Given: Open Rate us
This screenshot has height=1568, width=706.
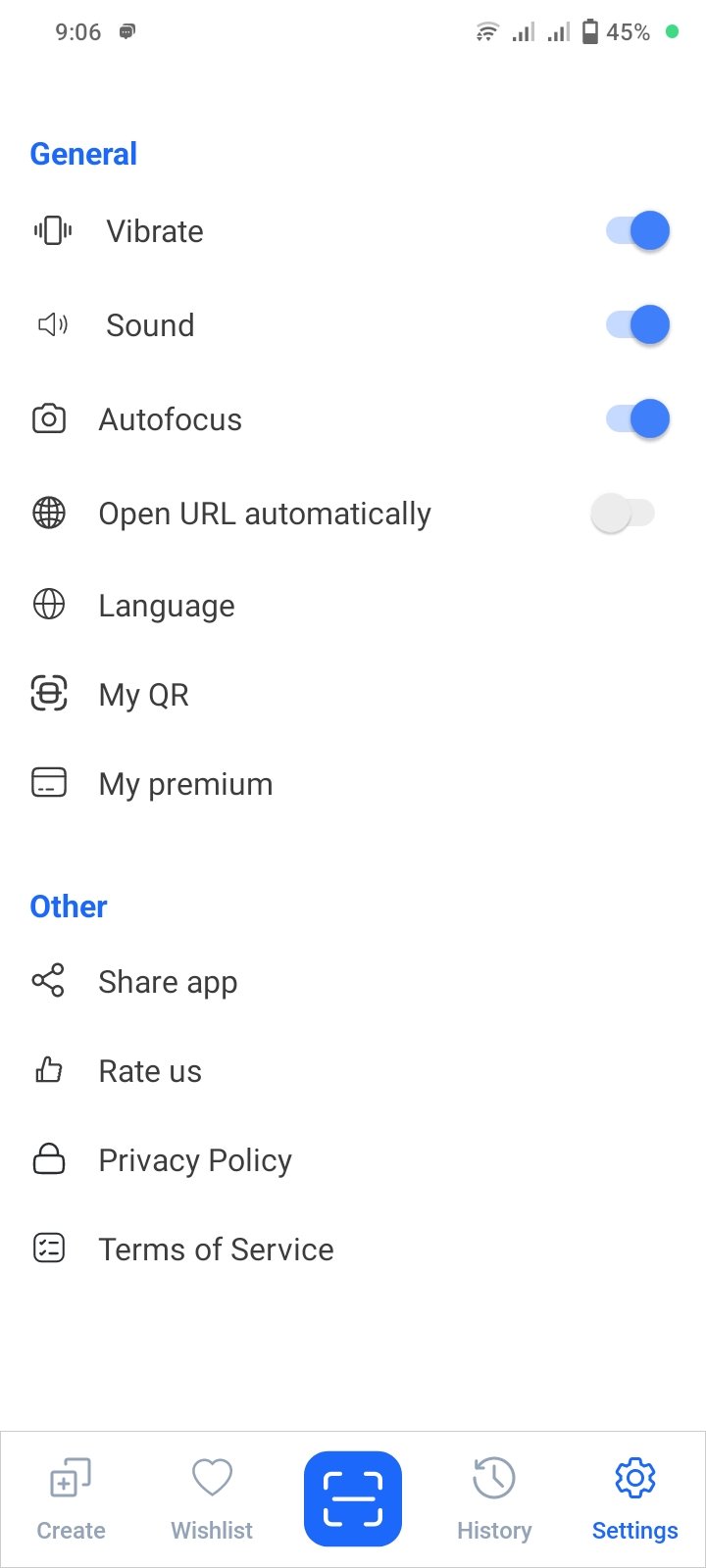Looking at the screenshot, I should click(x=150, y=1071).
